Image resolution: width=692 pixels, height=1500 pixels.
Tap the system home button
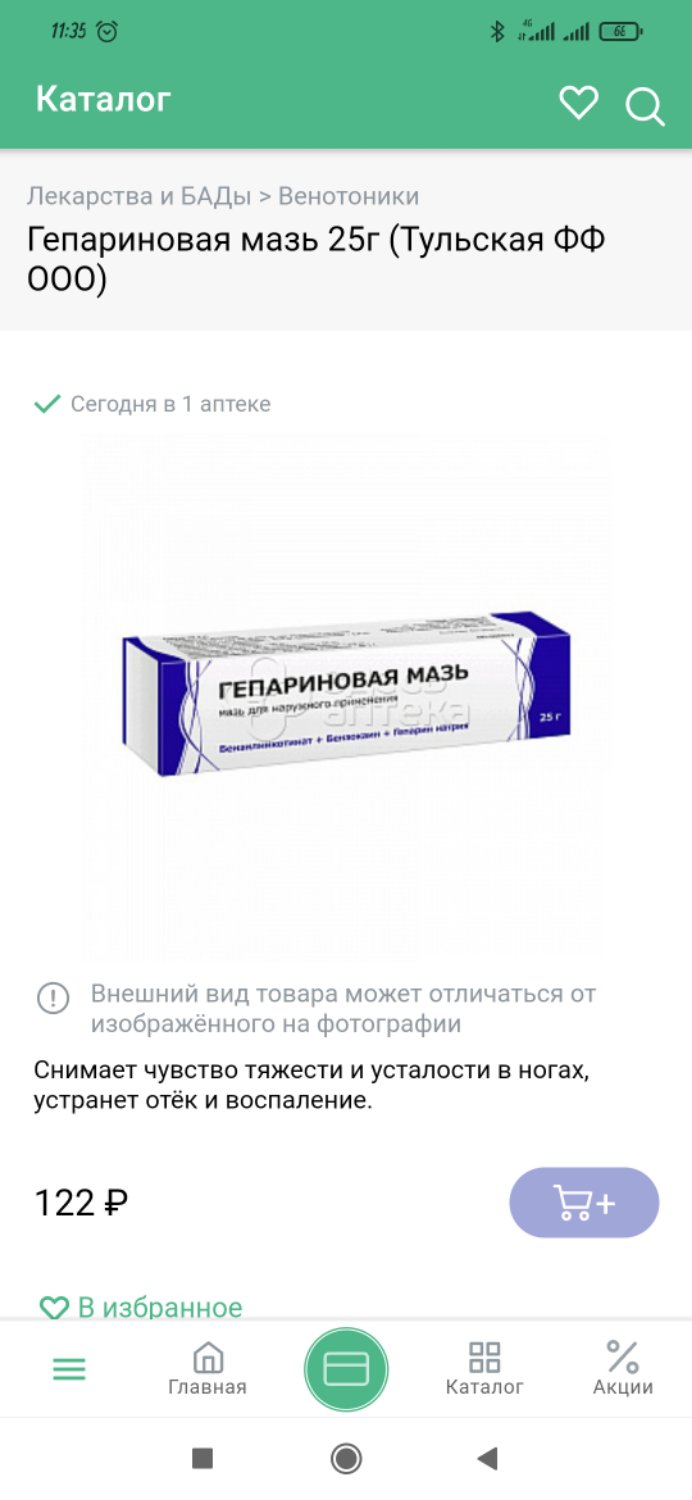point(346,1459)
